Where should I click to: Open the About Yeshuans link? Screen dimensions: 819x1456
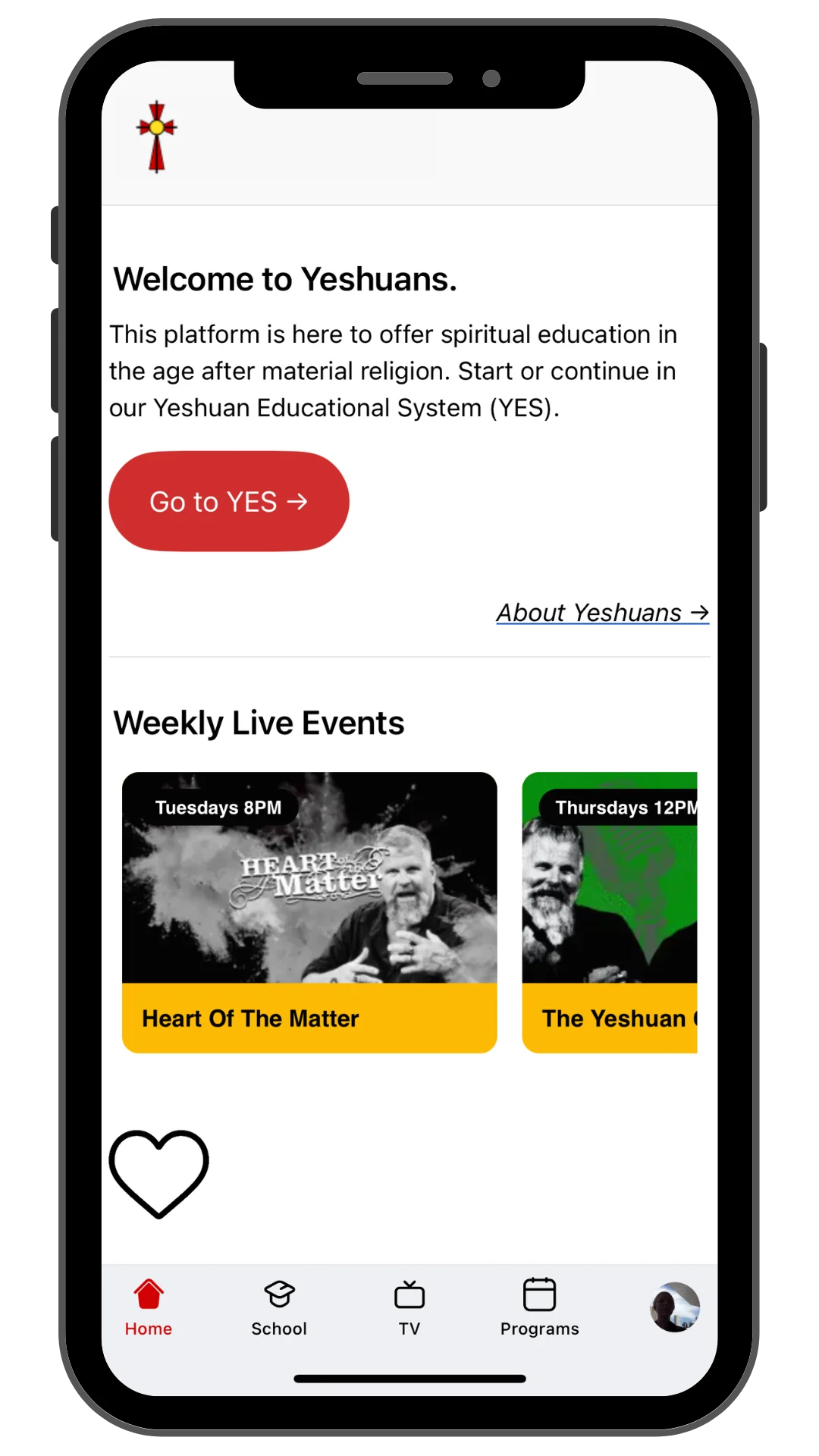click(602, 612)
